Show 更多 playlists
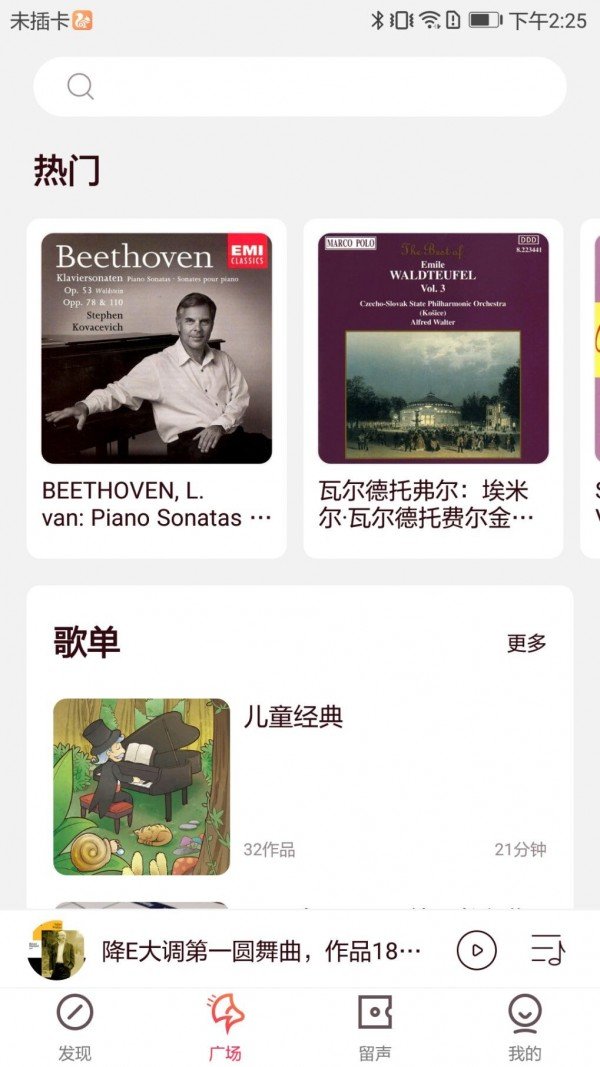 pos(527,643)
